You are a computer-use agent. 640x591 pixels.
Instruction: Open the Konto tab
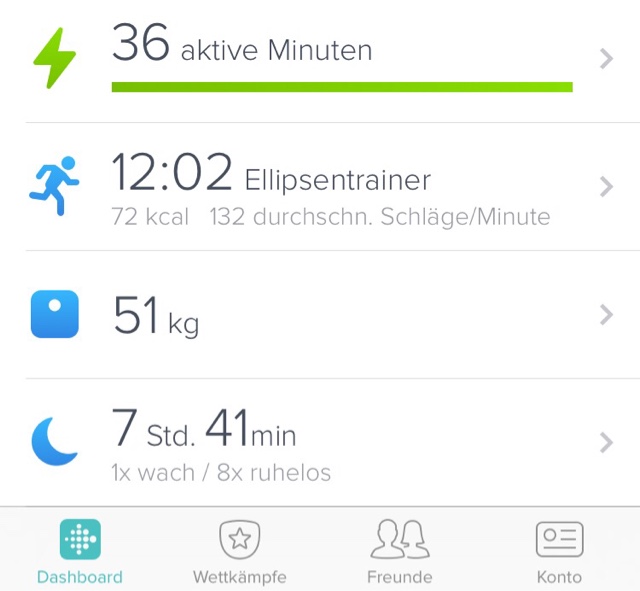pyautogui.click(x=559, y=550)
